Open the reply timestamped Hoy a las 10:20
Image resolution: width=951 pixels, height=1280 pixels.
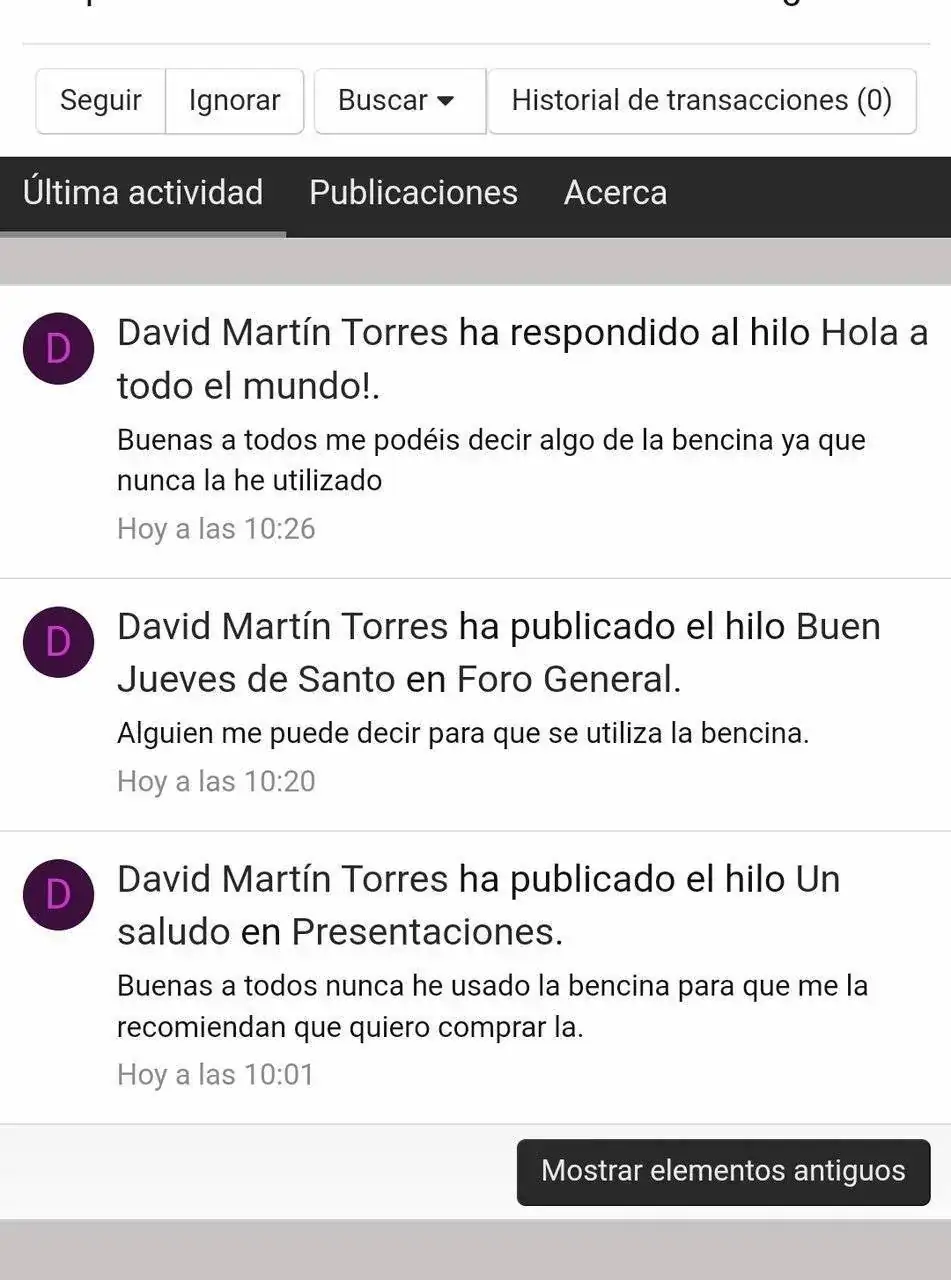pyautogui.click(x=215, y=781)
